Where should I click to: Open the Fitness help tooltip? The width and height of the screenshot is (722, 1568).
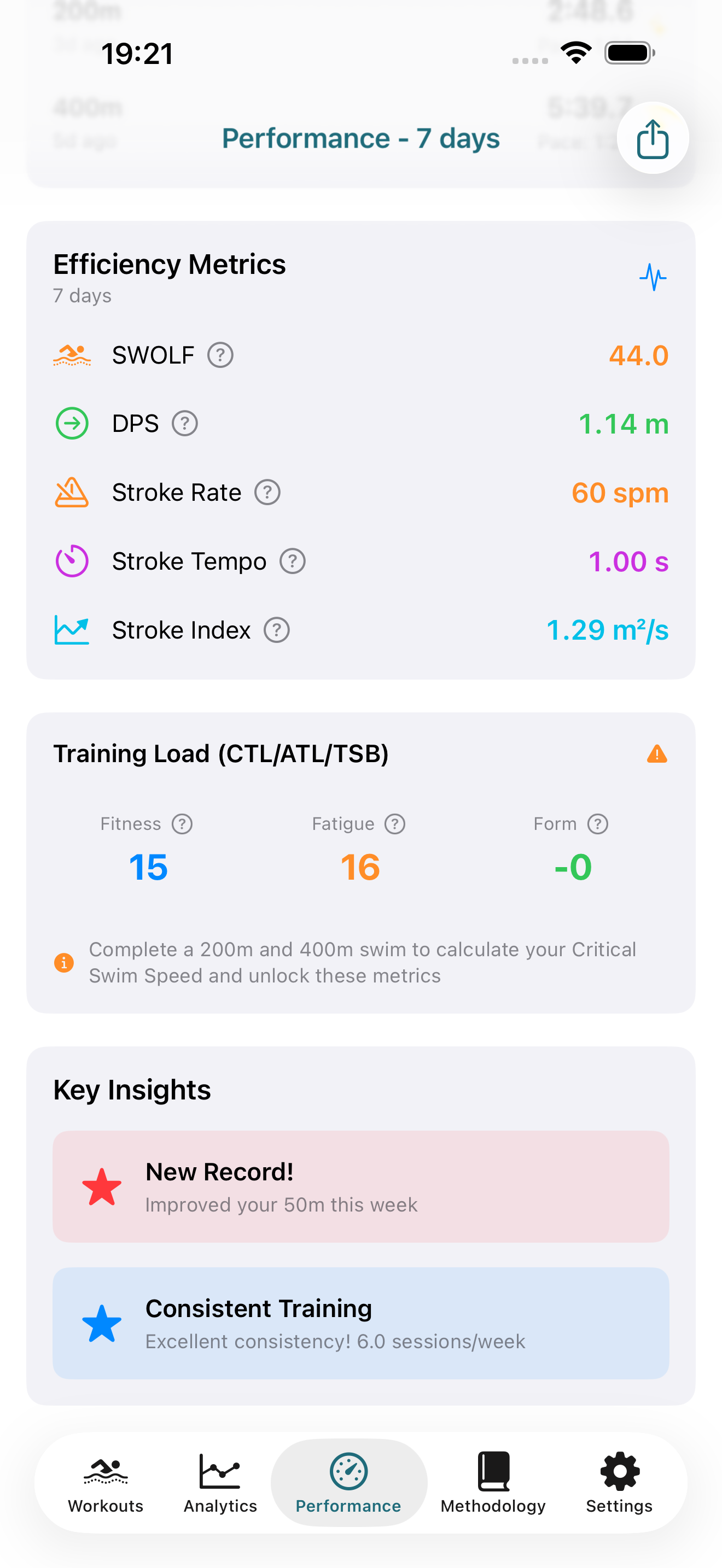click(x=182, y=823)
